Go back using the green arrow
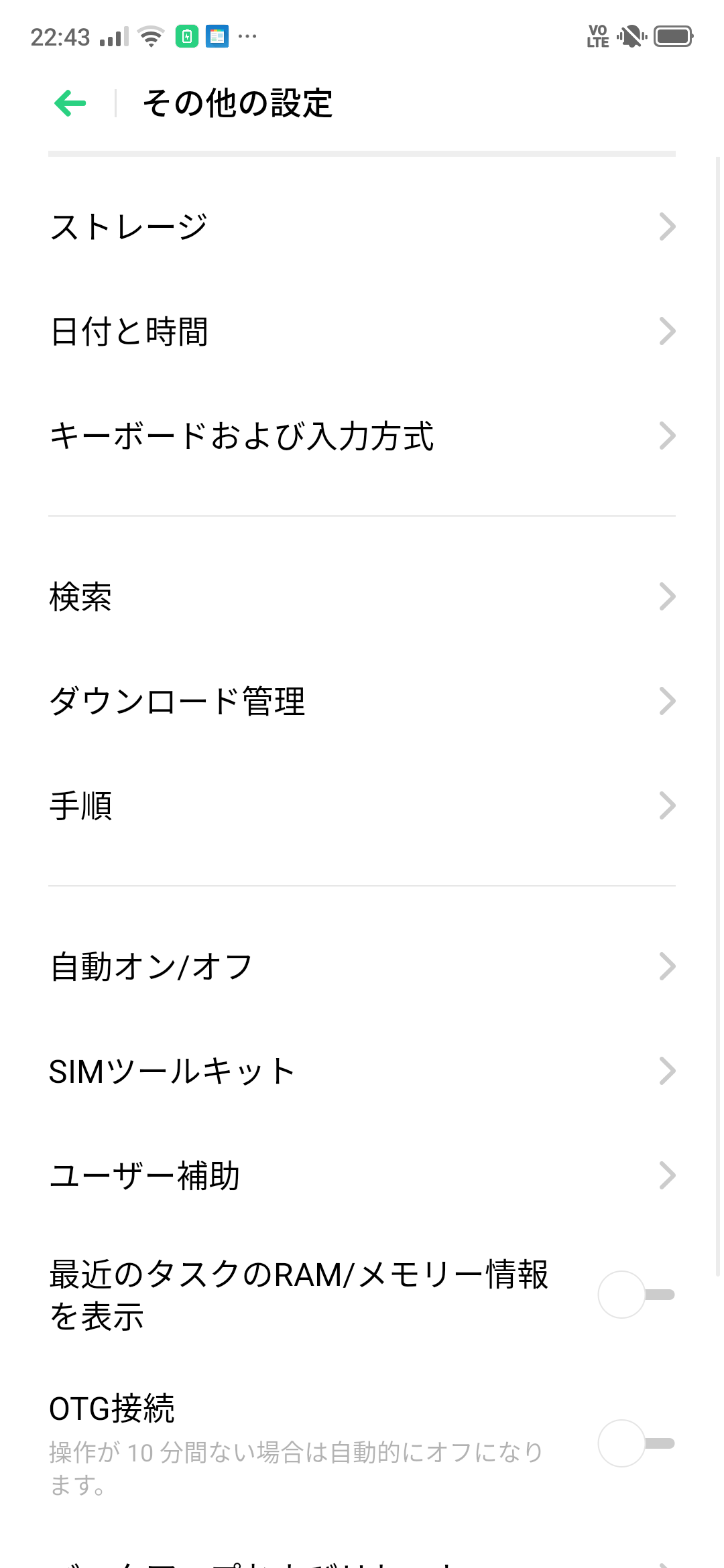The width and height of the screenshot is (724, 1568). [x=70, y=103]
